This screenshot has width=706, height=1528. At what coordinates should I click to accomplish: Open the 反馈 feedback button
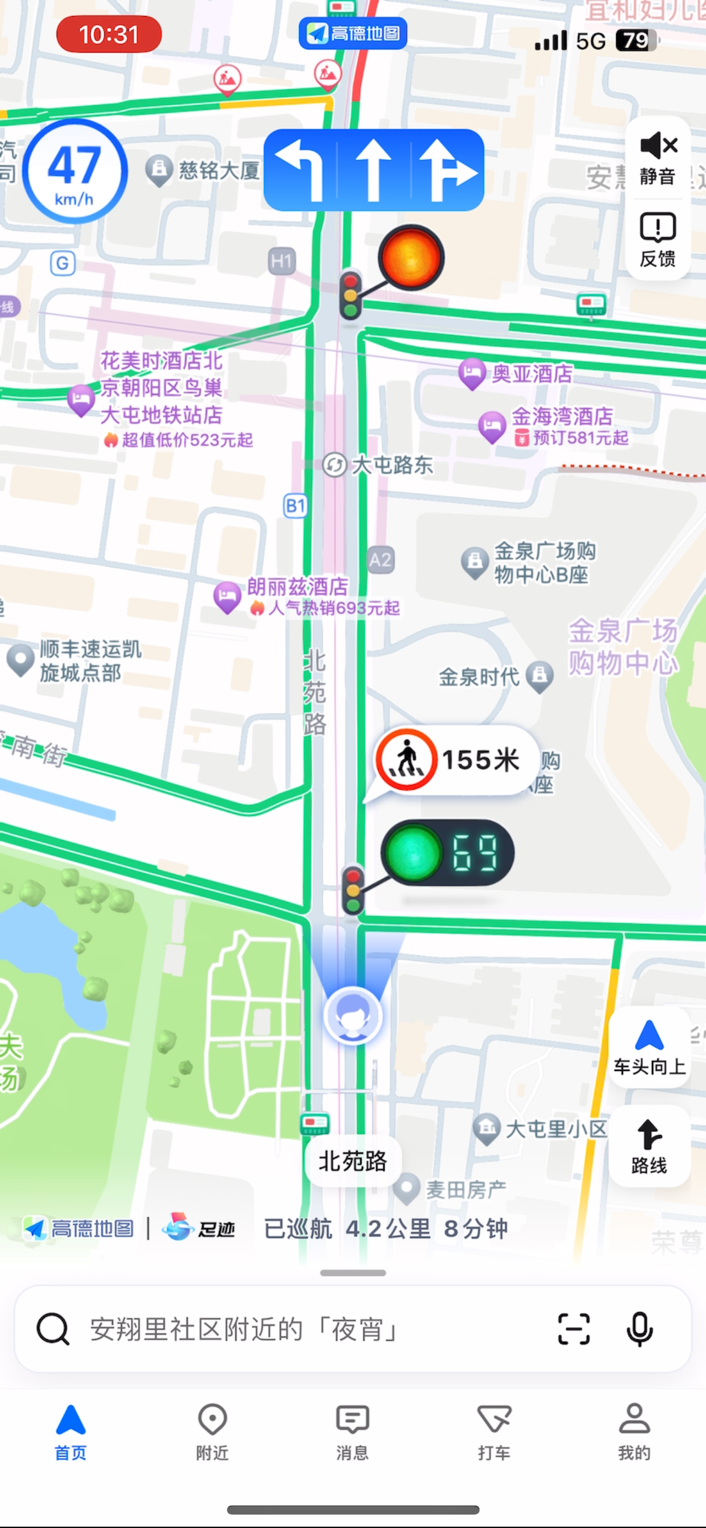(x=658, y=241)
